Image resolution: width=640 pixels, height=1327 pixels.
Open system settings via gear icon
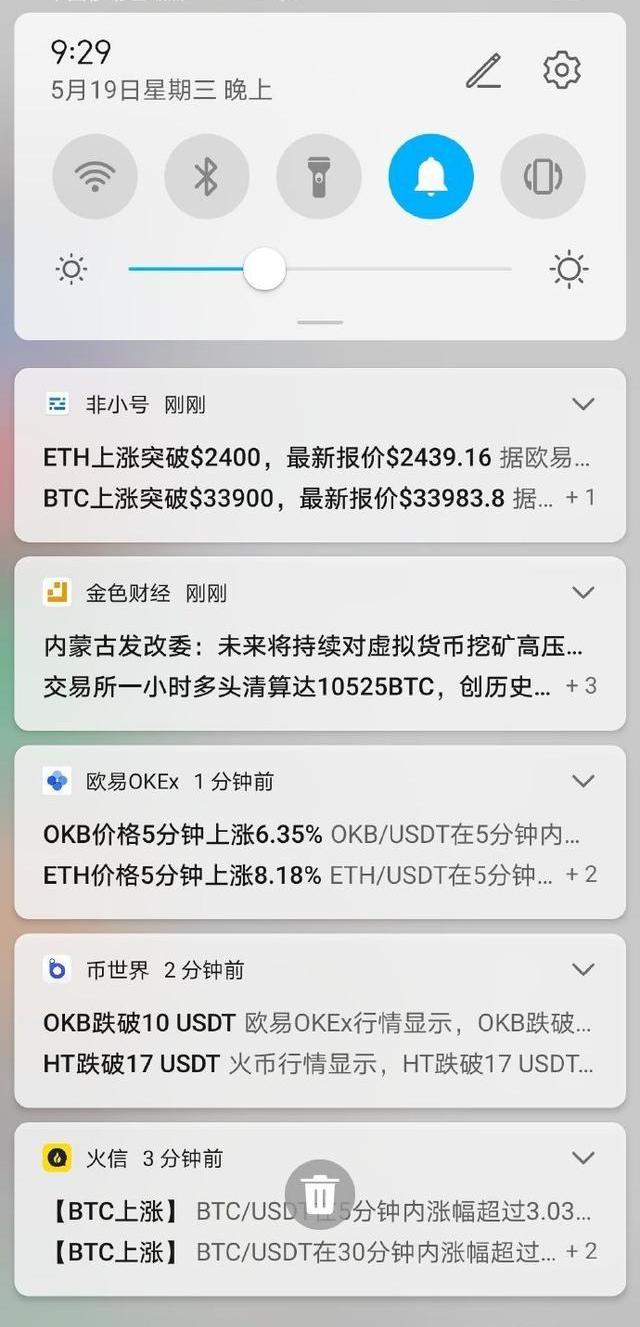[562, 70]
